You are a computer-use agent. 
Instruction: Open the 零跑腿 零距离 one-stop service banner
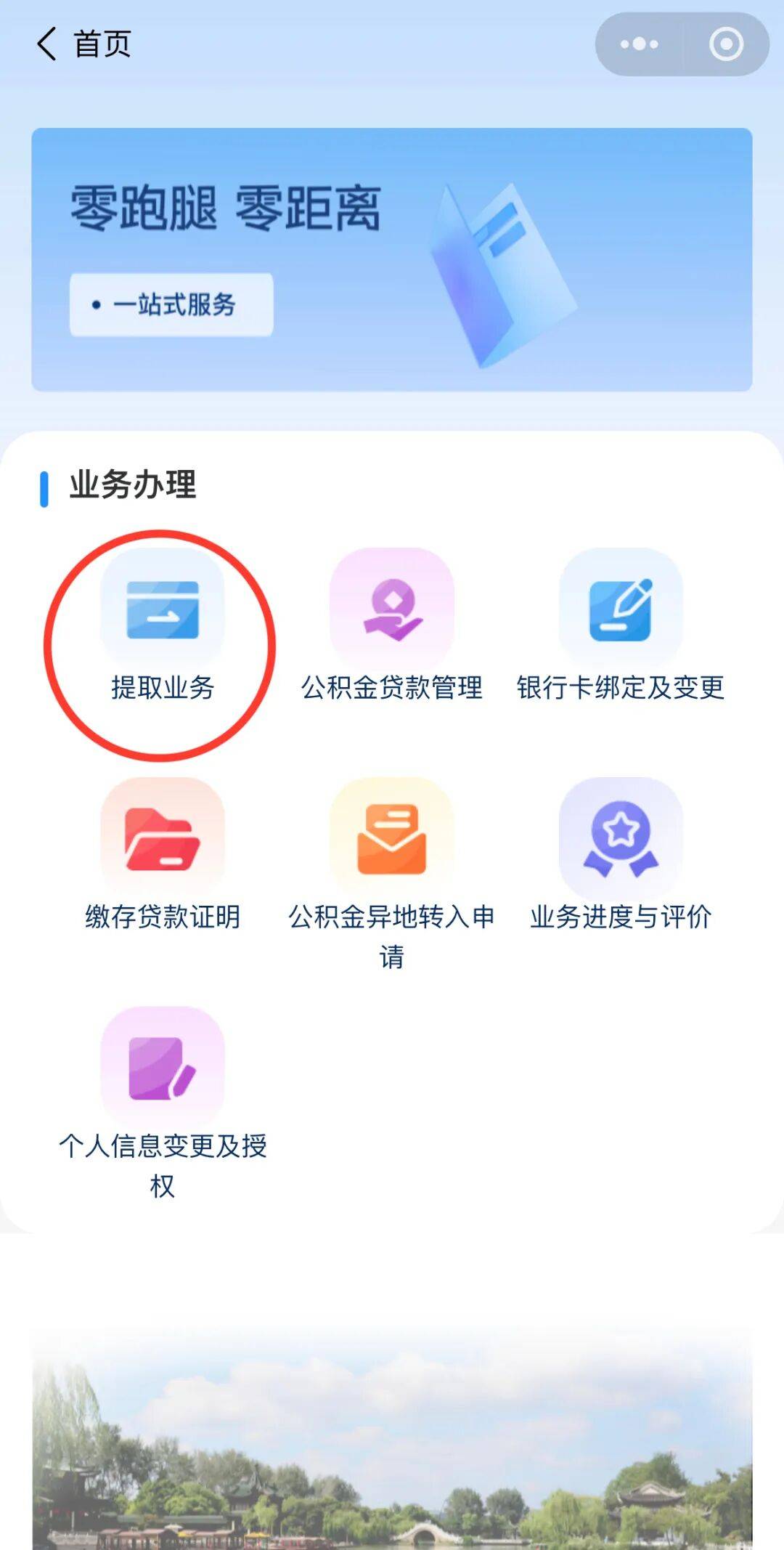391,259
